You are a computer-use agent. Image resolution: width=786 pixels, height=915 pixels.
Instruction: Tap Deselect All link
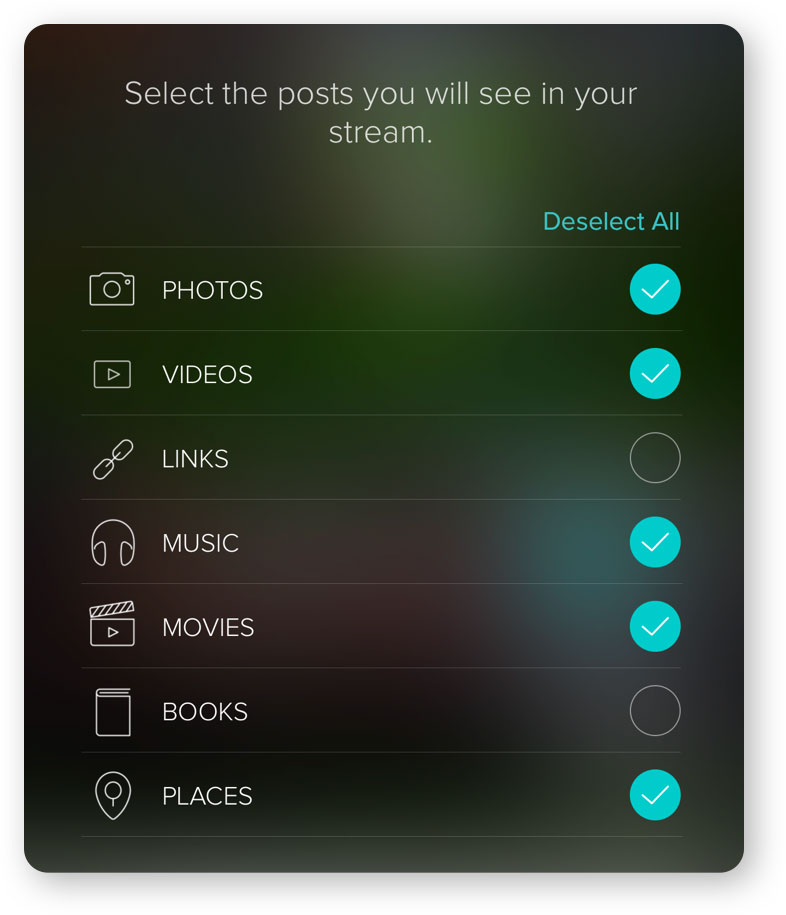click(x=610, y=222)
